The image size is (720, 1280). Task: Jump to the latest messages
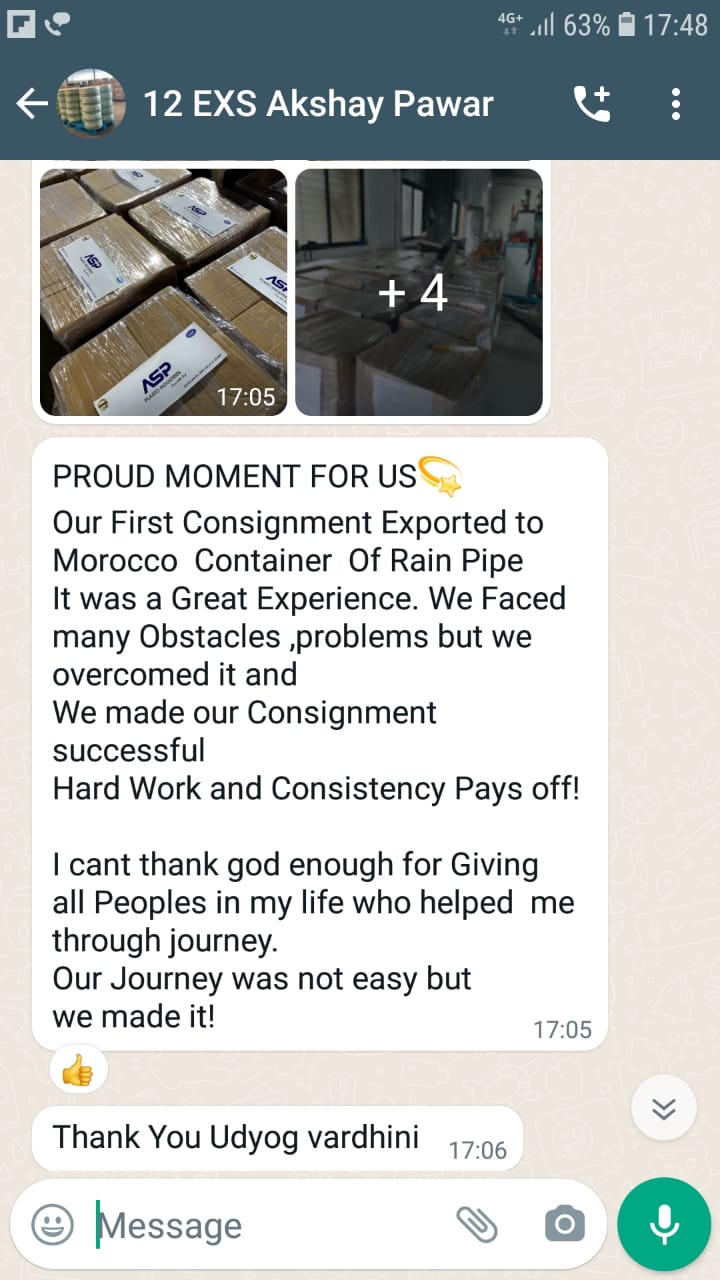[x=664, y=1109]
